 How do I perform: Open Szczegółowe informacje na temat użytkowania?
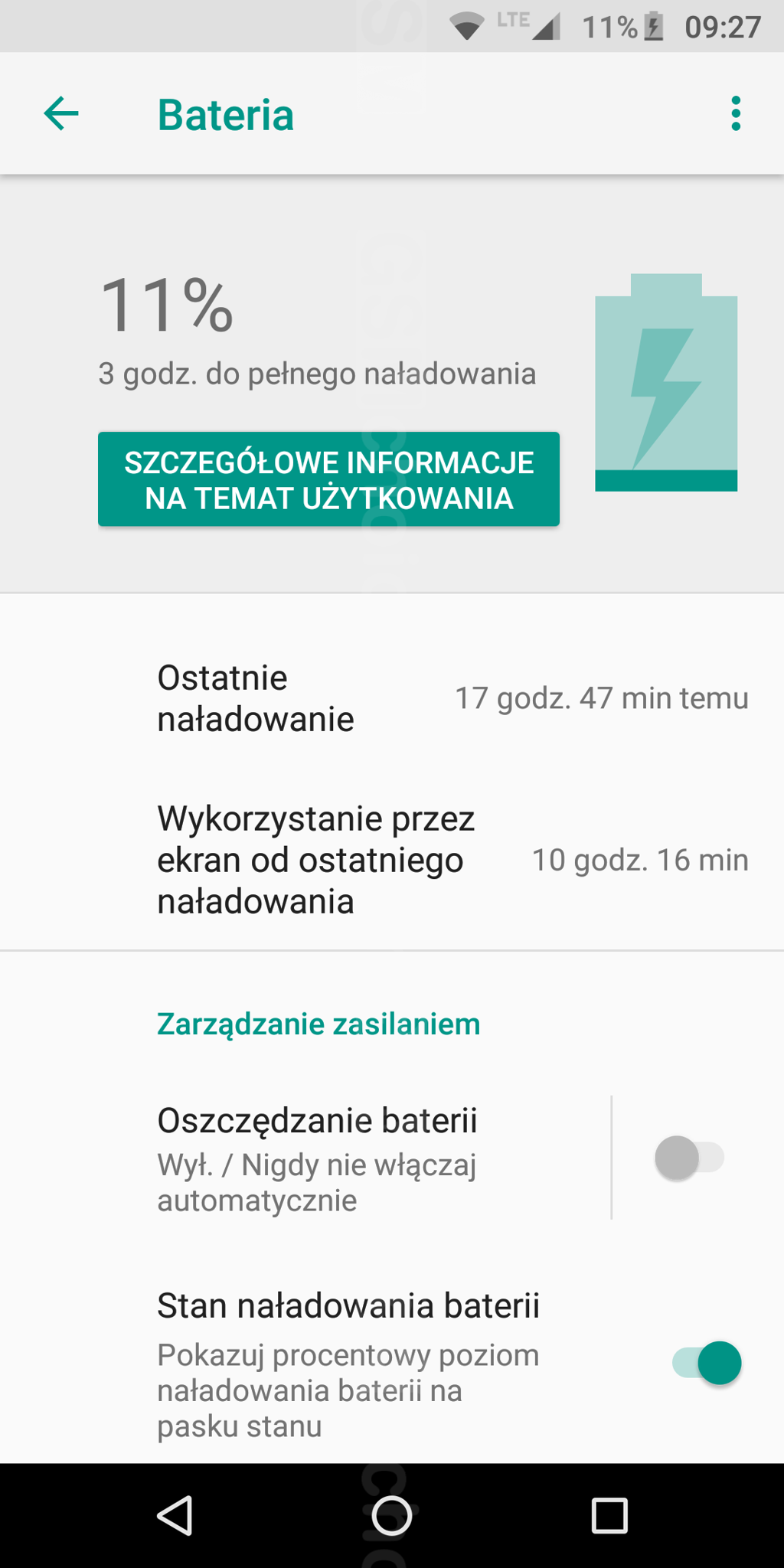(x=328, y=479)
